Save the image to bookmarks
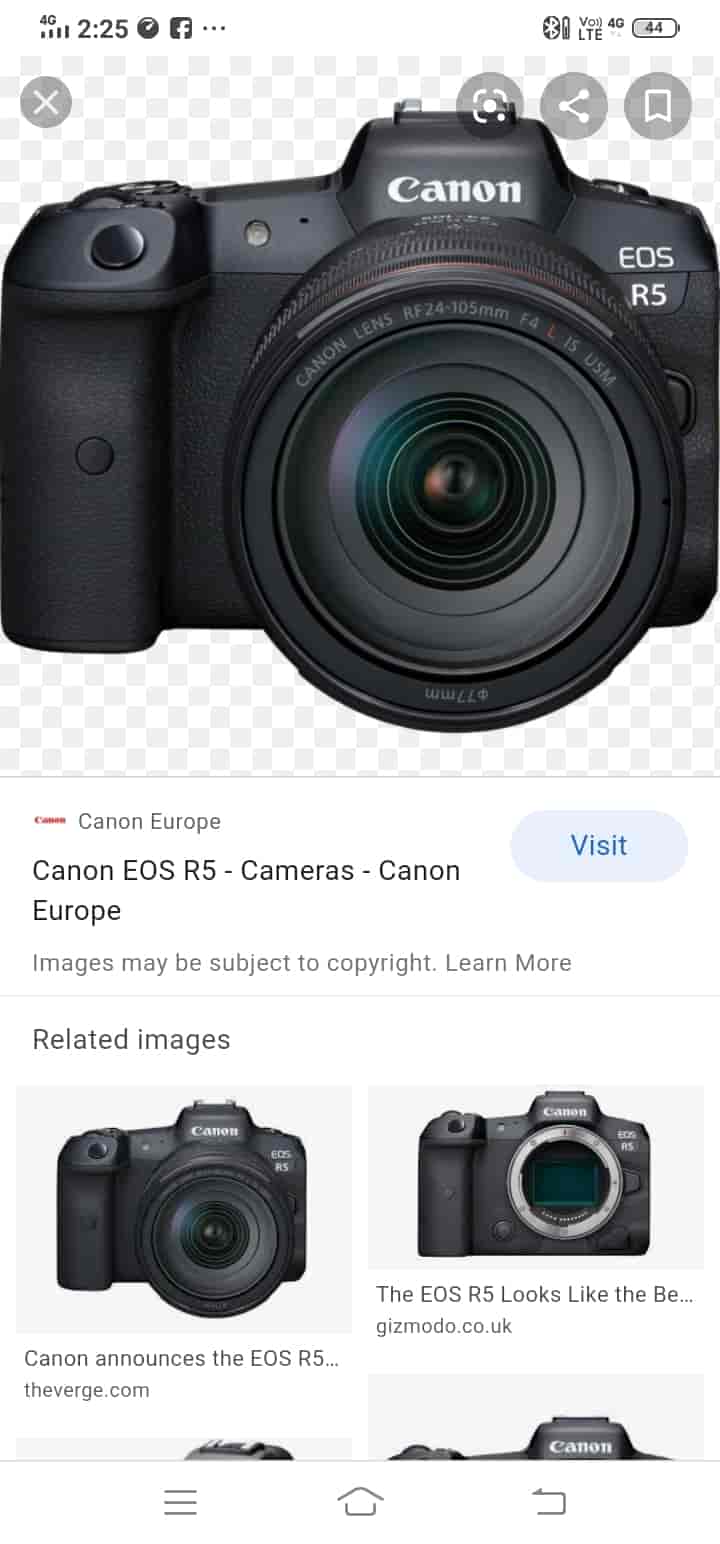720x1544 pixels. 657,104
